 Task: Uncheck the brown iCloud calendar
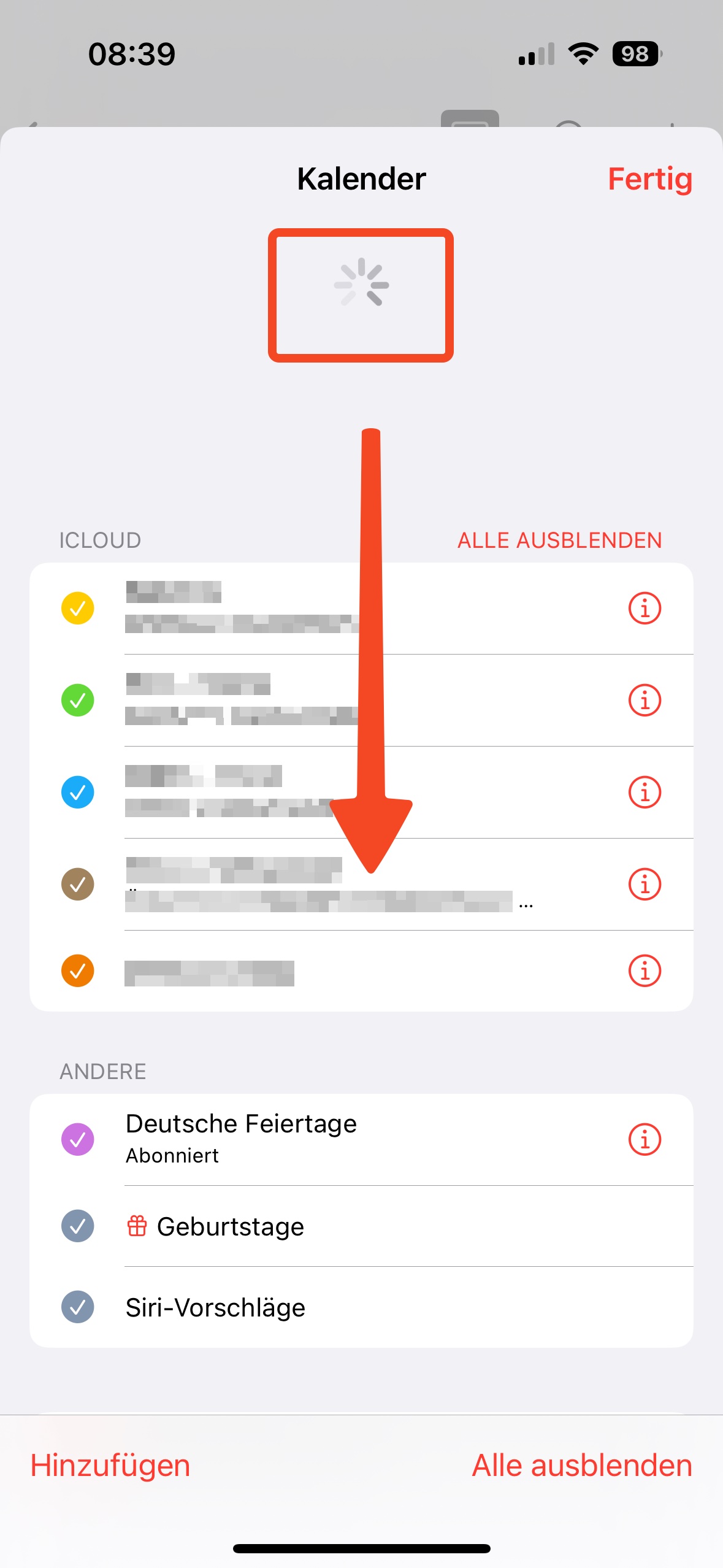point(78,884)
